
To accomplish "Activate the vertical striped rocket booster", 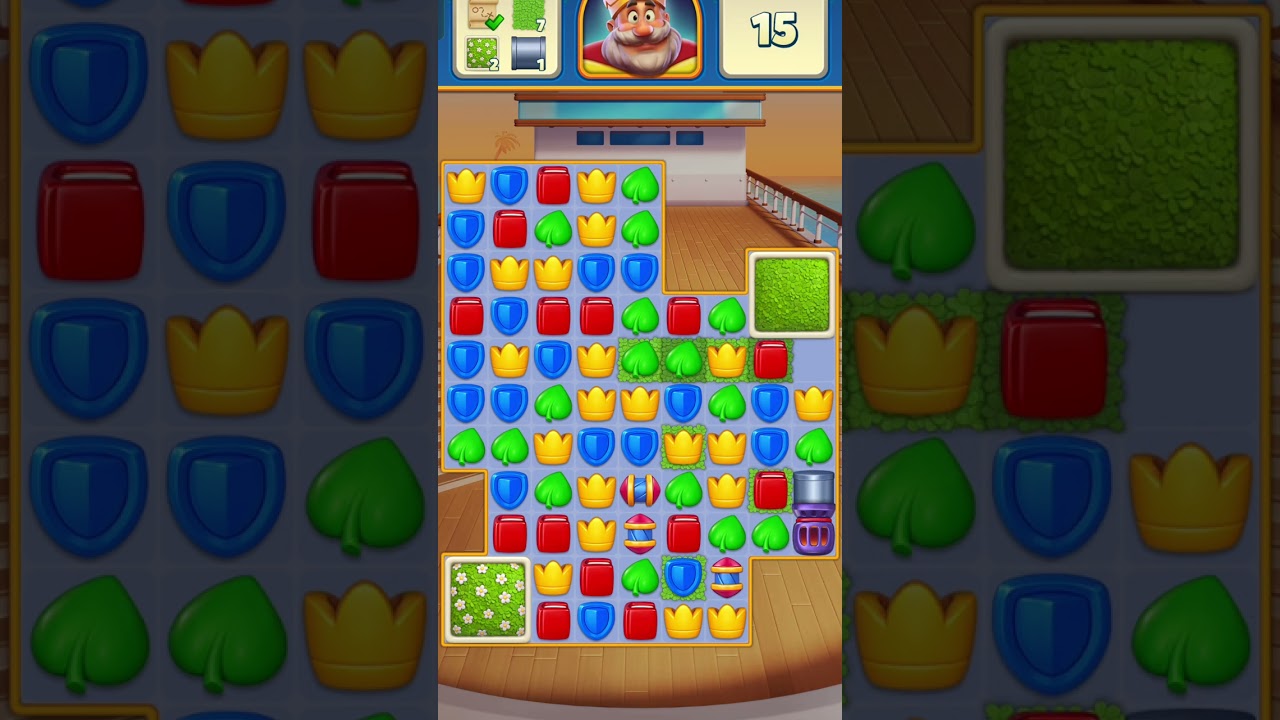I will [x=640, y=490].
